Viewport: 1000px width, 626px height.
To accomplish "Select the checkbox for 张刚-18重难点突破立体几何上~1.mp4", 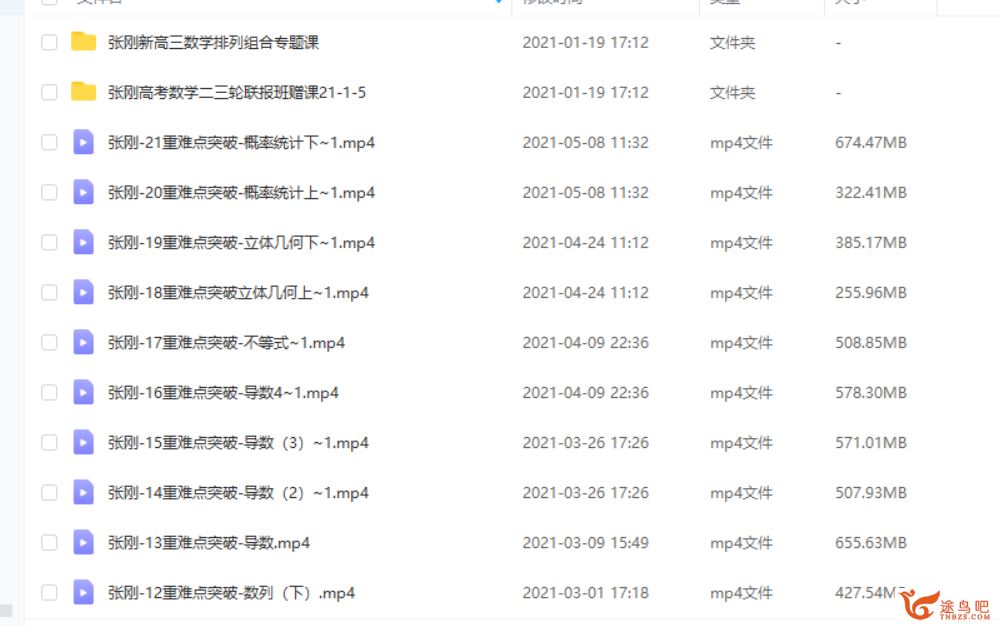I will [49, 293].
